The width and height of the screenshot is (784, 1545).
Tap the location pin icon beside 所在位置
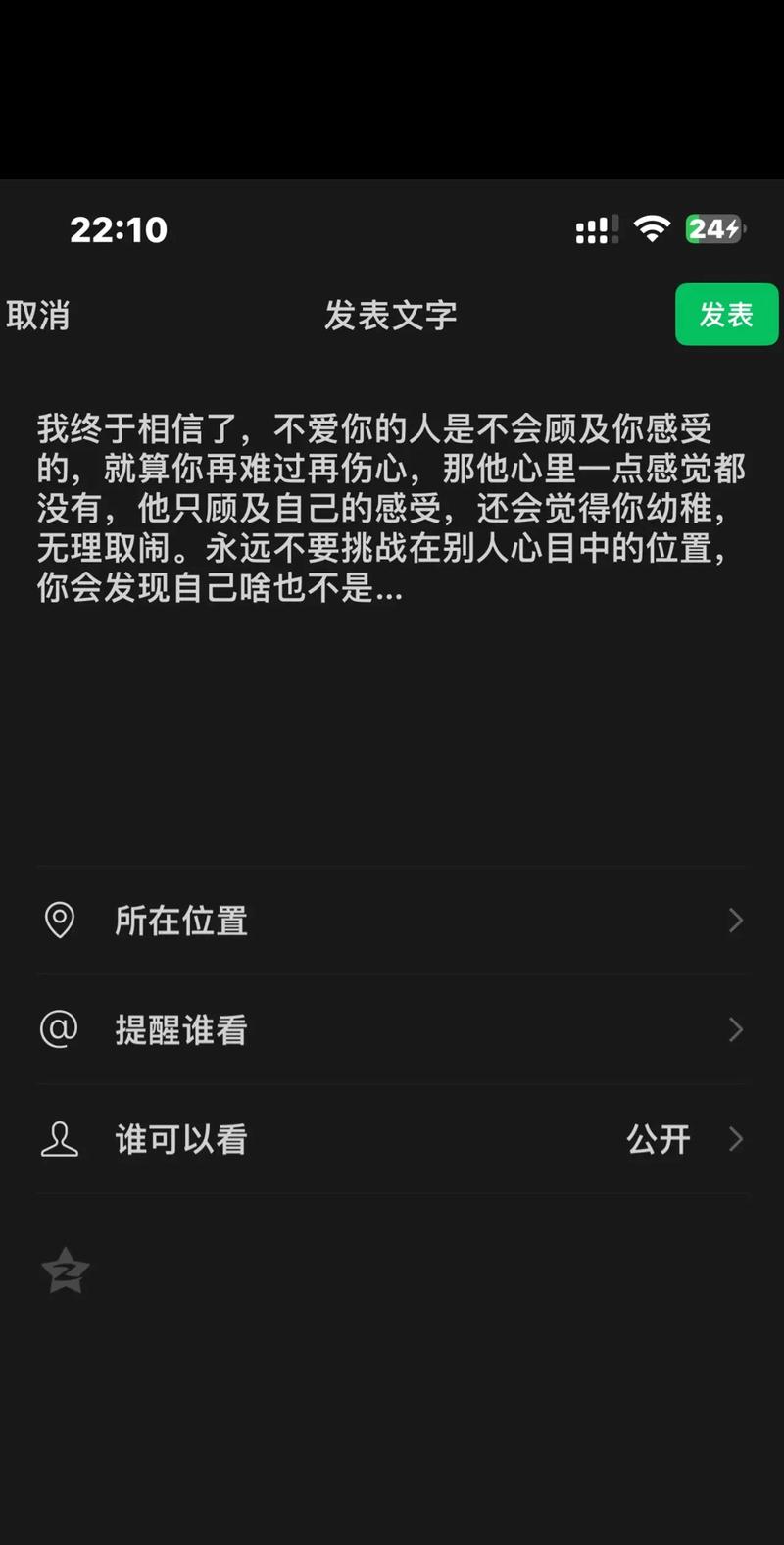61,920
